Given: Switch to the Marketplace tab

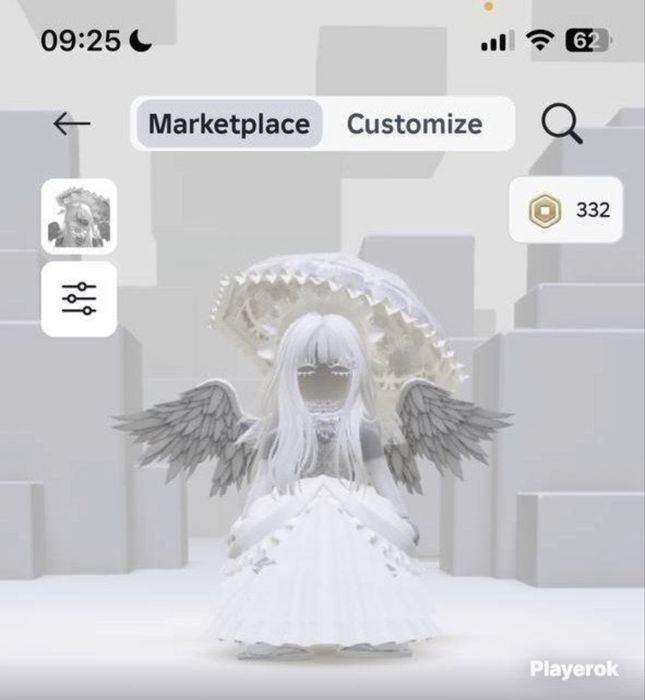Looking at the screenshot, I should tap(229, 124).
